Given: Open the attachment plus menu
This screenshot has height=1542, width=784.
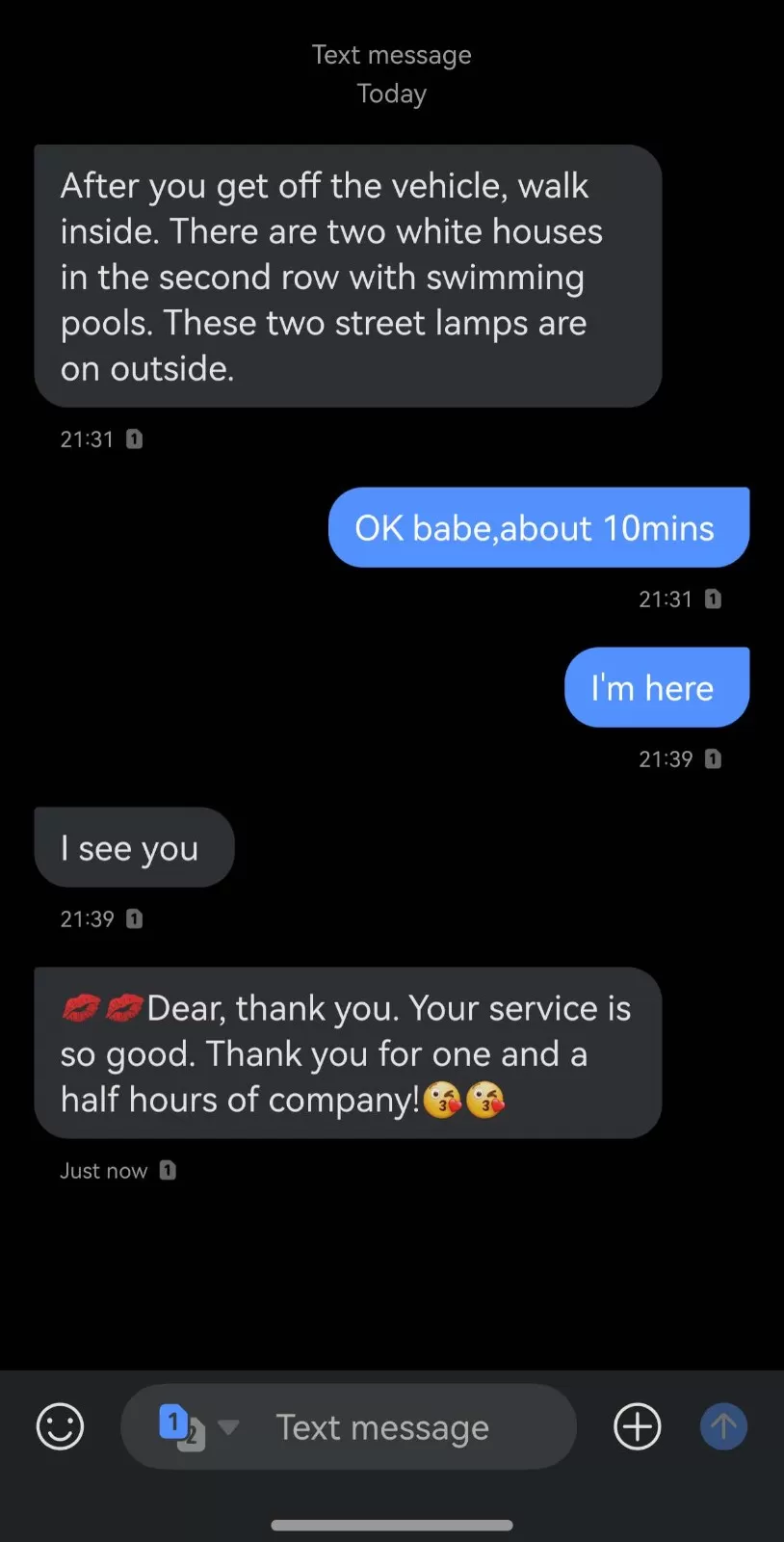Looking at the screenshot, I should coord(638,1426).
